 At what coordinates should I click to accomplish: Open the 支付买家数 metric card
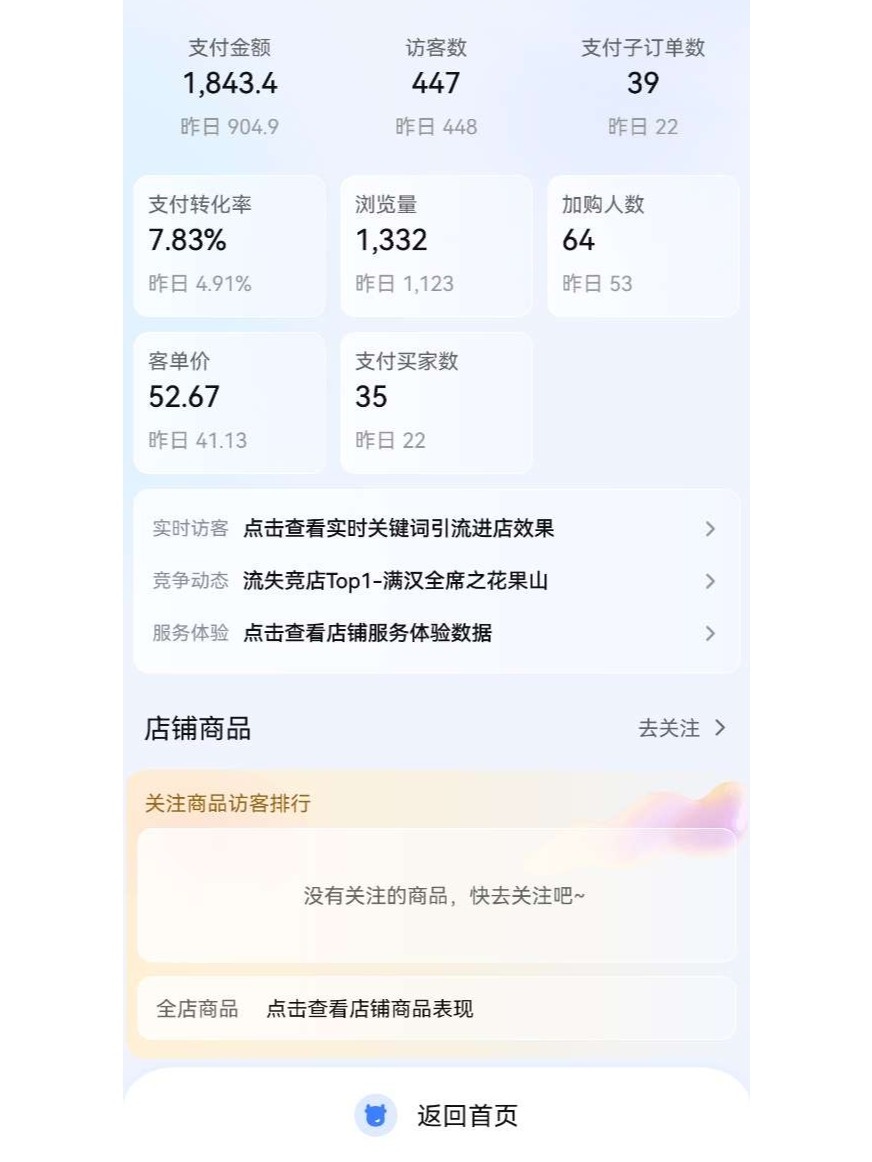pyautogui.click(x=436, y=402)
